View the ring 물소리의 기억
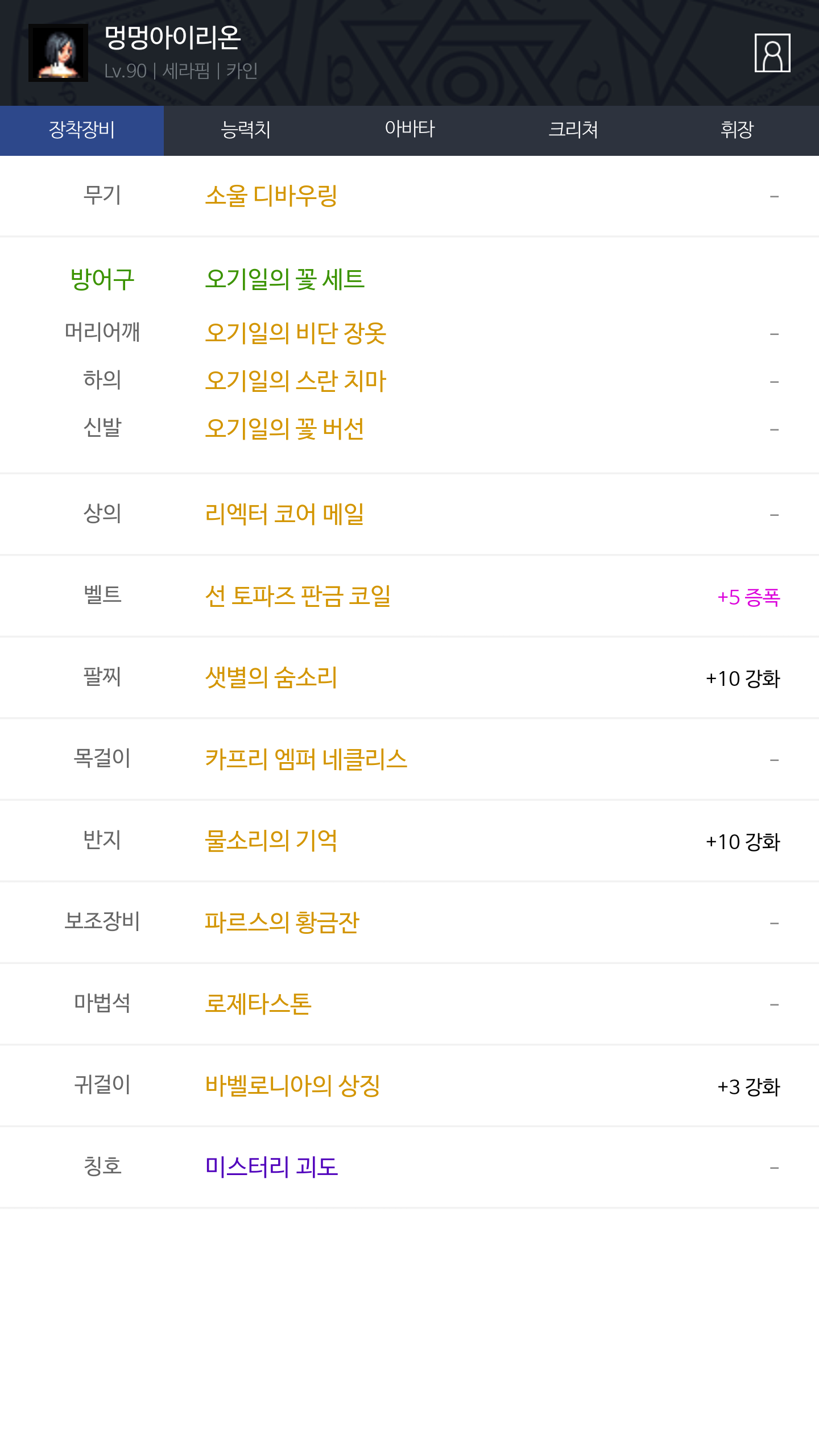Image resolution: width=819 pixels, height=1456 pixels. [x=271, y=841]
